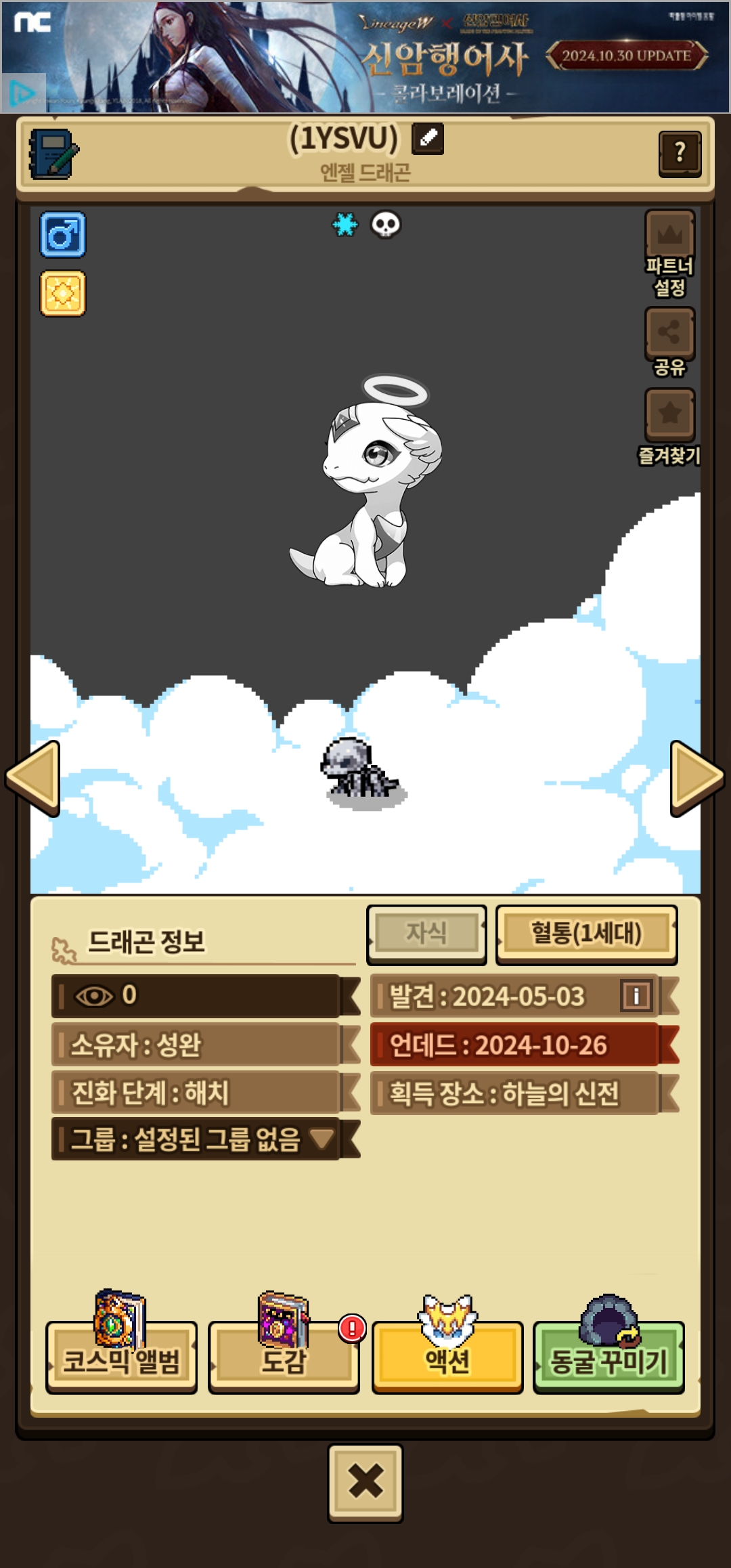Open 혈통(1세대) lineage button
This screenshot has width=731, height=1568.
pos(586,934)
